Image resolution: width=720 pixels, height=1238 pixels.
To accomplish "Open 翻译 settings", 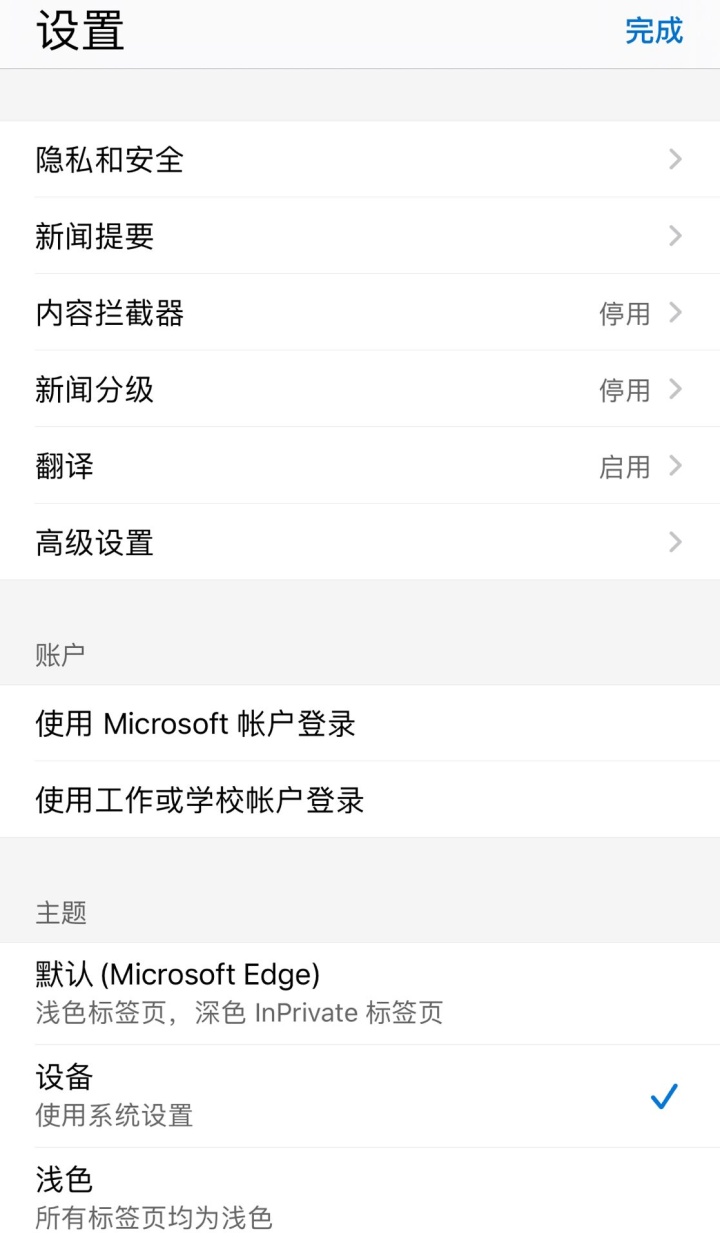I will (360, 466).
